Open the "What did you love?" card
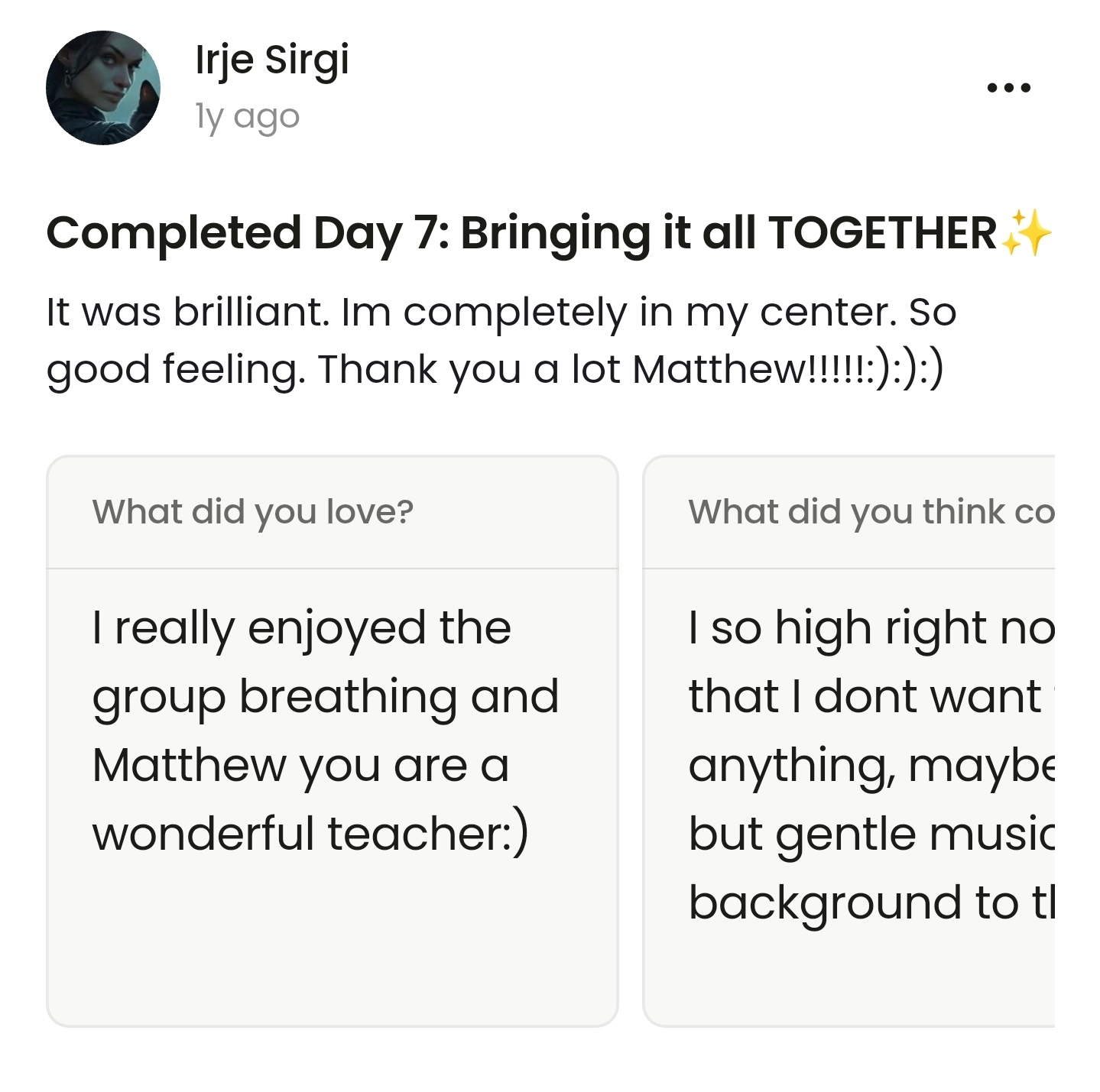The width and height of the screenshot is (1100, 1092). (x=333, y=740)
